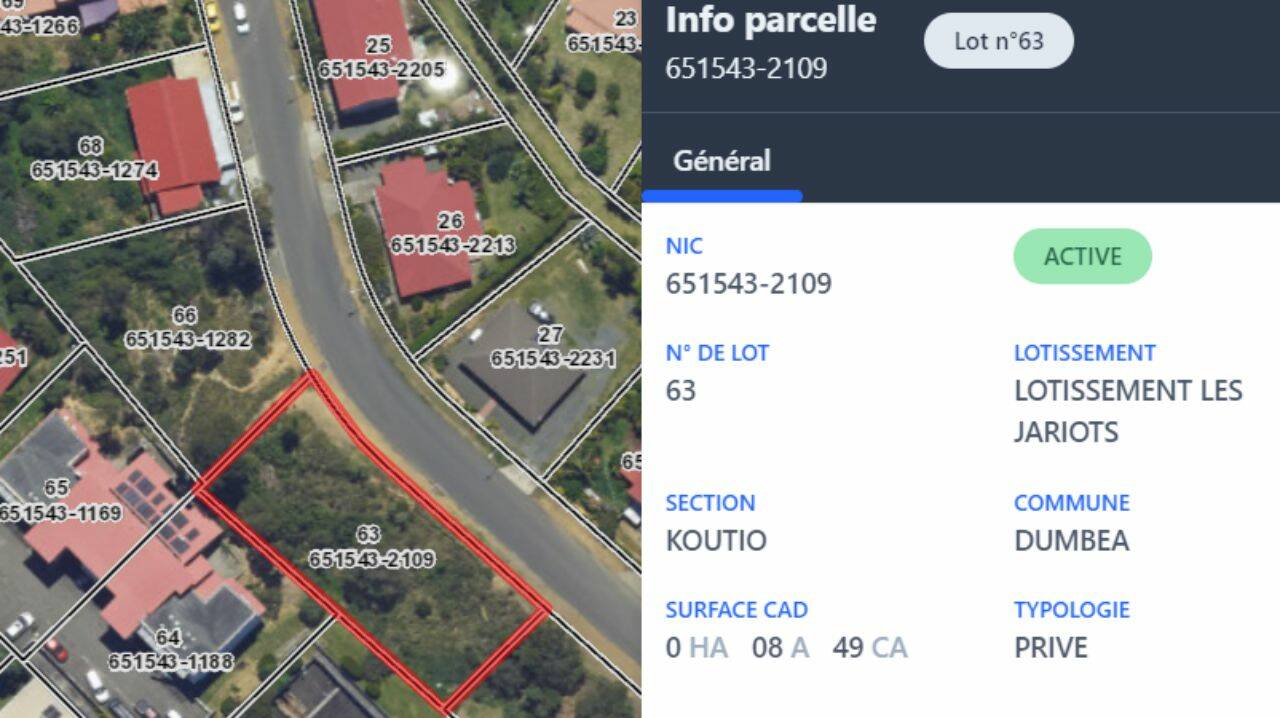Select parcel 68 on the map

pyautogui.click(x=92, y=160)
